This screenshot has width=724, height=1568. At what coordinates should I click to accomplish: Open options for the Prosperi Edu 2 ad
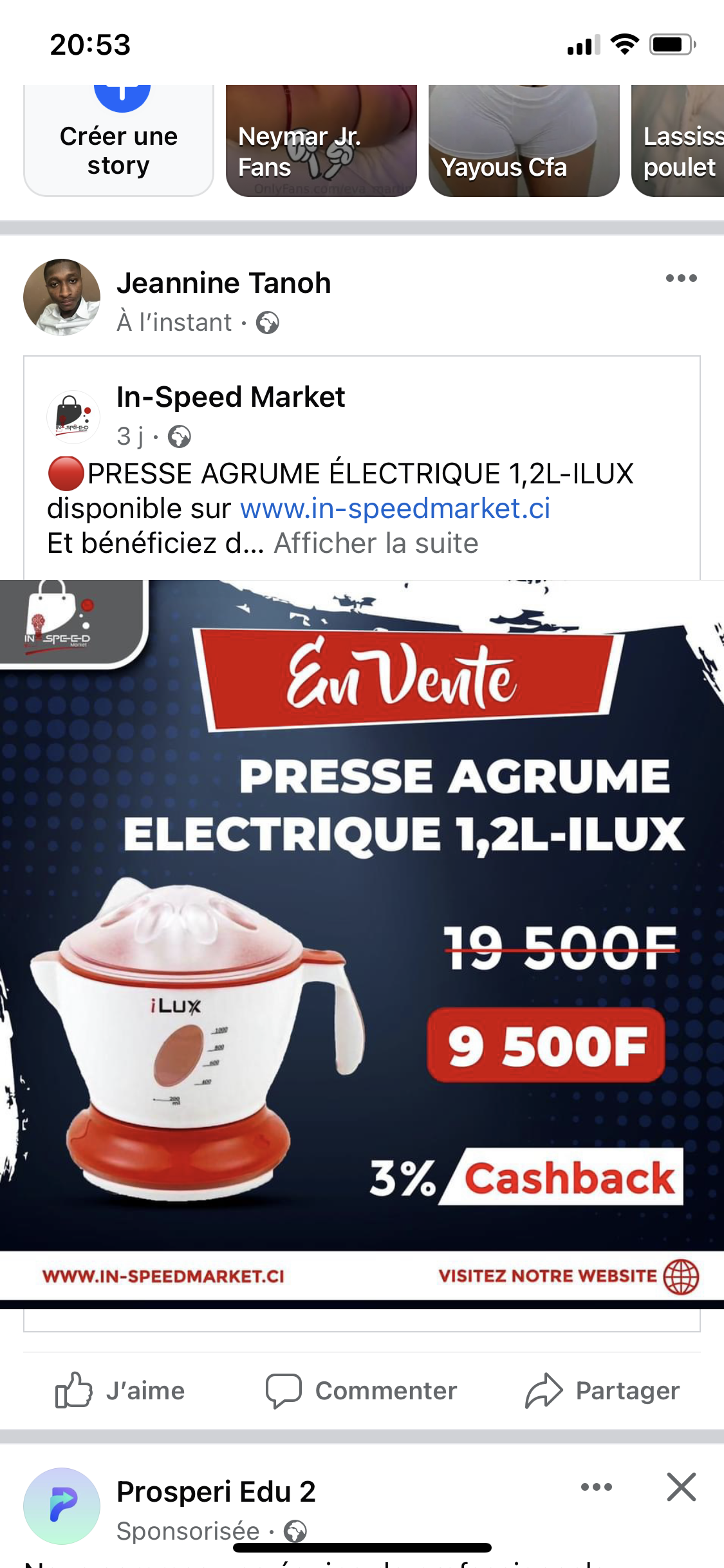pyautogui.click(x=596, y=1487)
